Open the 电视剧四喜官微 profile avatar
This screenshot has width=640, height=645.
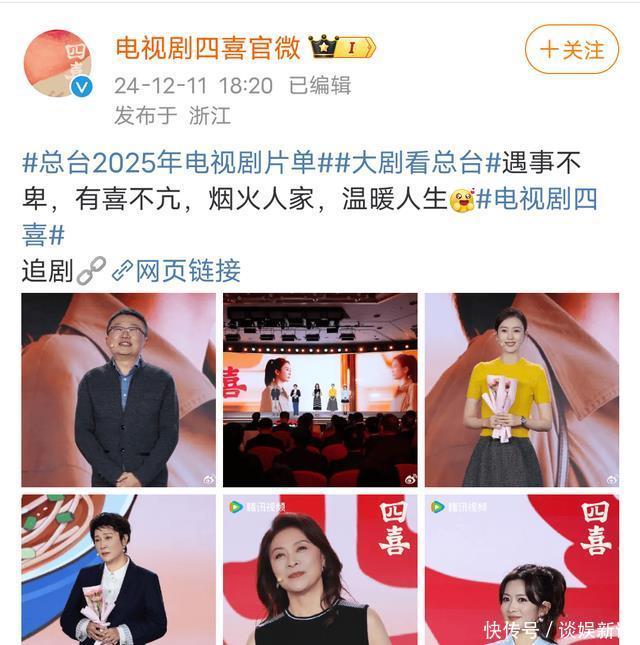click(57, 64)
